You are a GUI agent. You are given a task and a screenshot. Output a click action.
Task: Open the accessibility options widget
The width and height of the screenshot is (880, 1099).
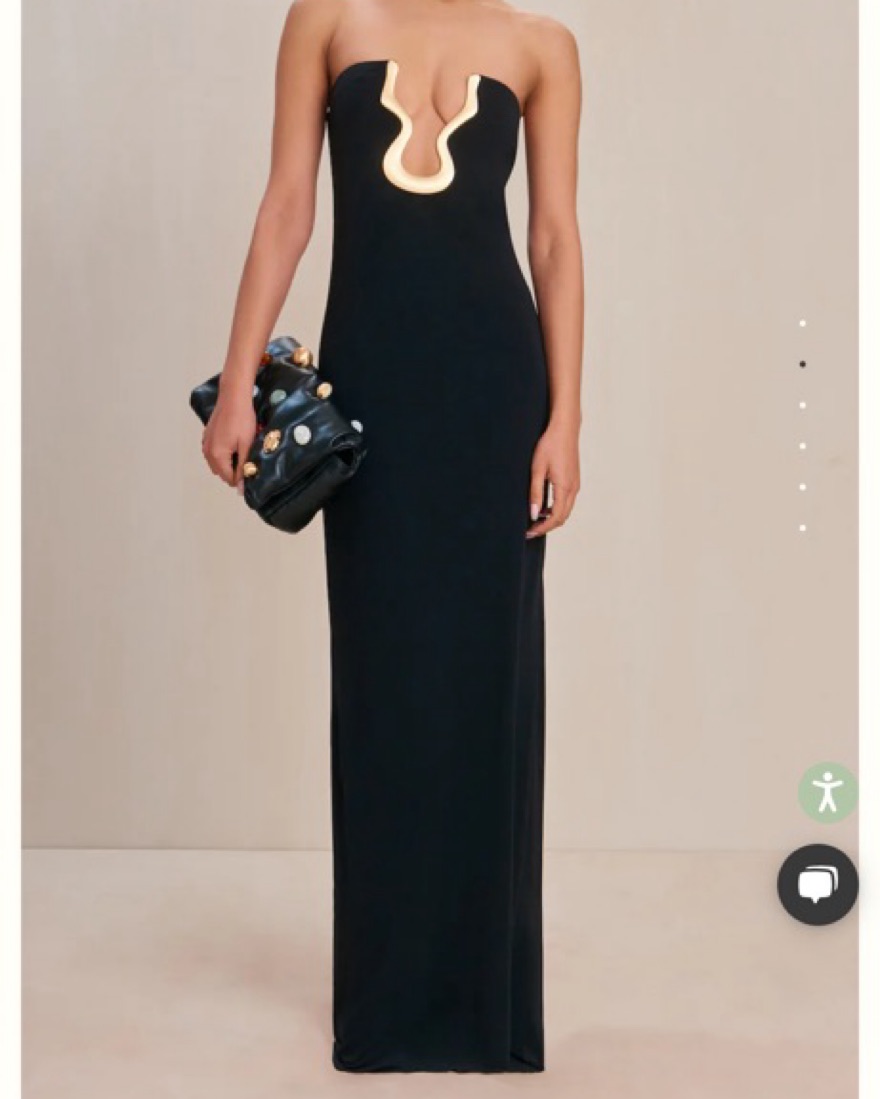827,792
